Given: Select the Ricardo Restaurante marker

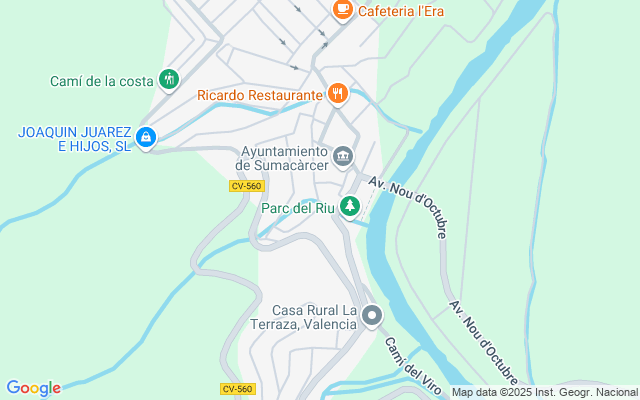Looking at the screenshot, I should [x=338, y=94].
